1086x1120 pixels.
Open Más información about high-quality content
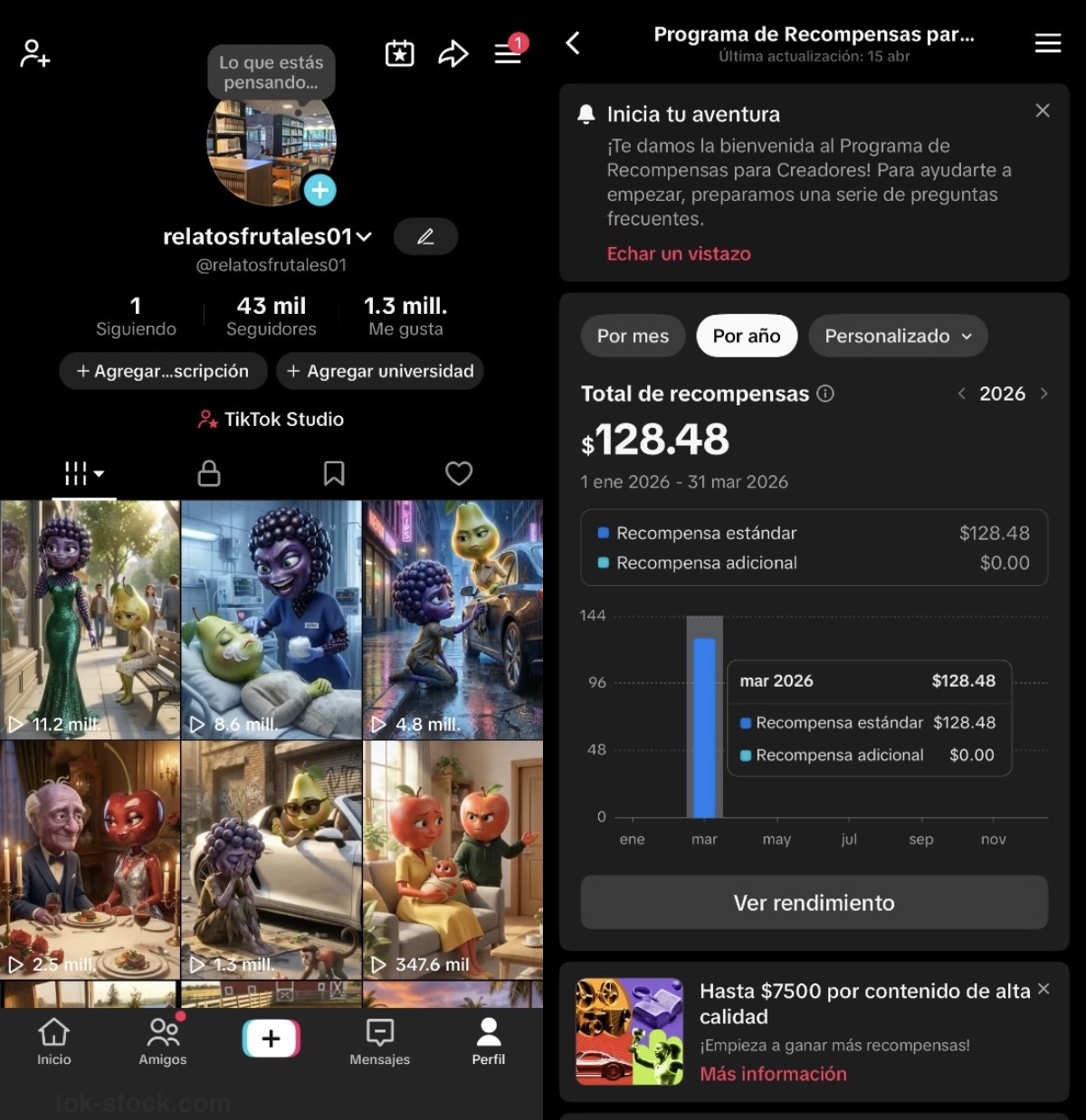[773, 1075]
